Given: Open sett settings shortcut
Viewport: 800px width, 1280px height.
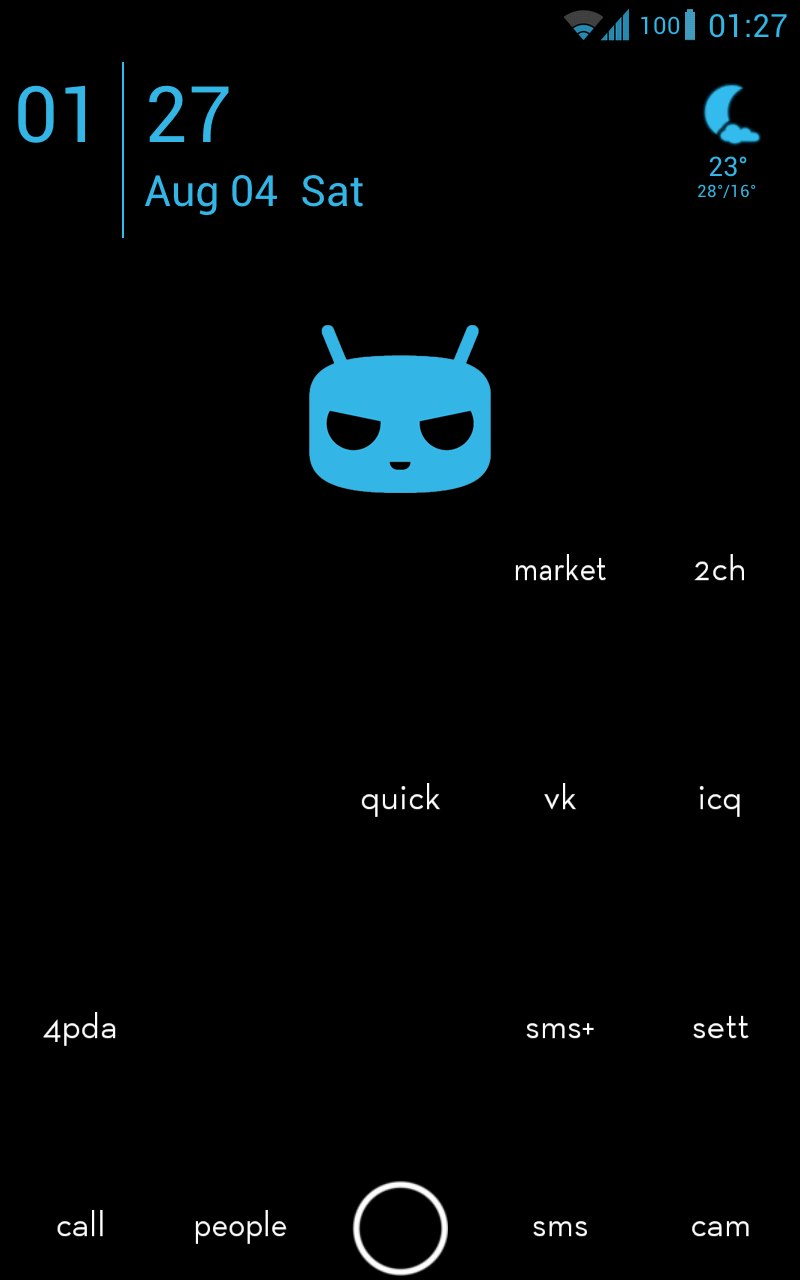Looking at the screenshot, I should (x=720, y=1028).
